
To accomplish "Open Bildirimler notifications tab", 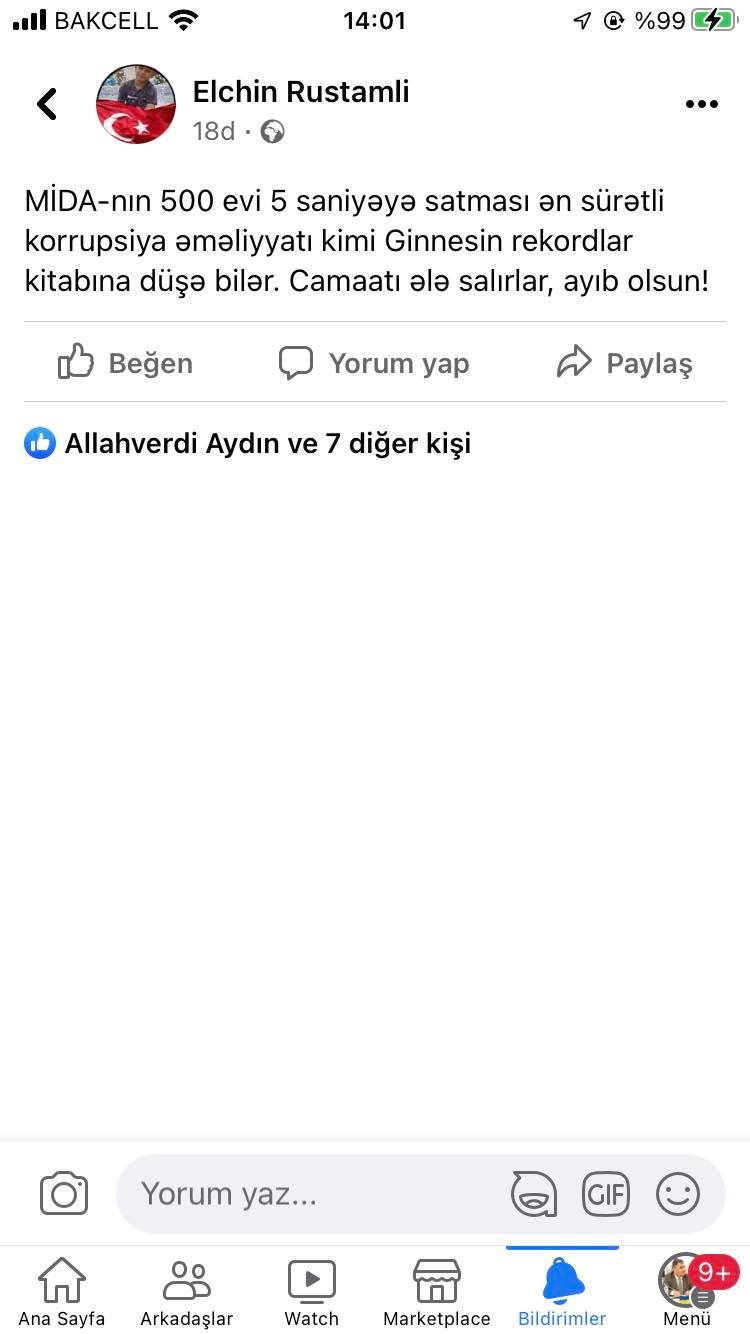I will pos(562,1292).
